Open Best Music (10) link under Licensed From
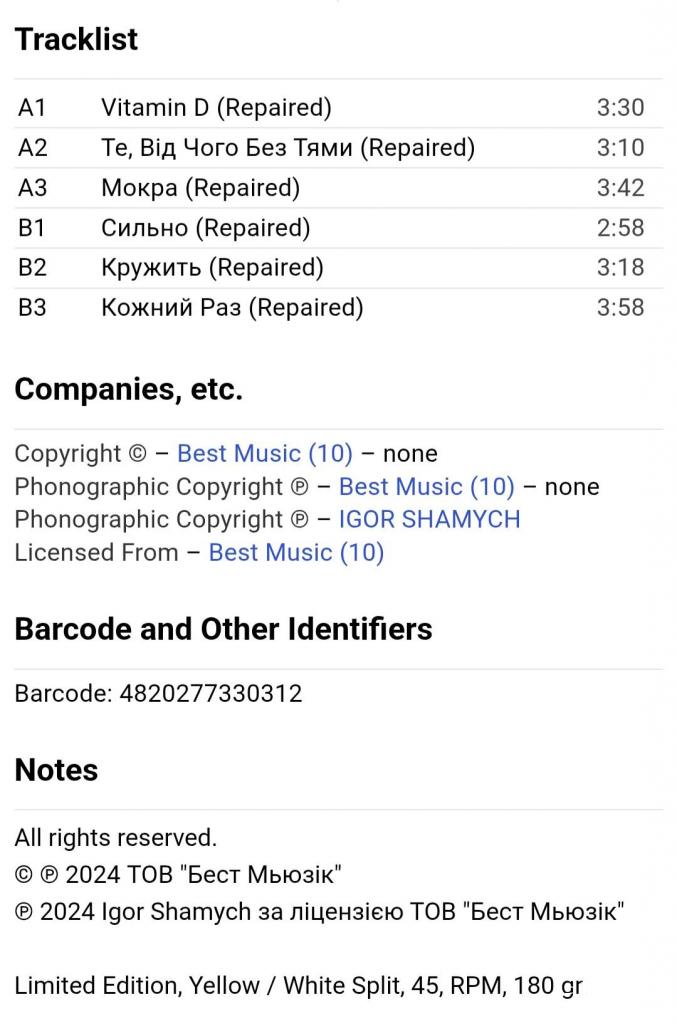Screen dimensions: 677x1024 pyautogui.click(x=296, y=553)
